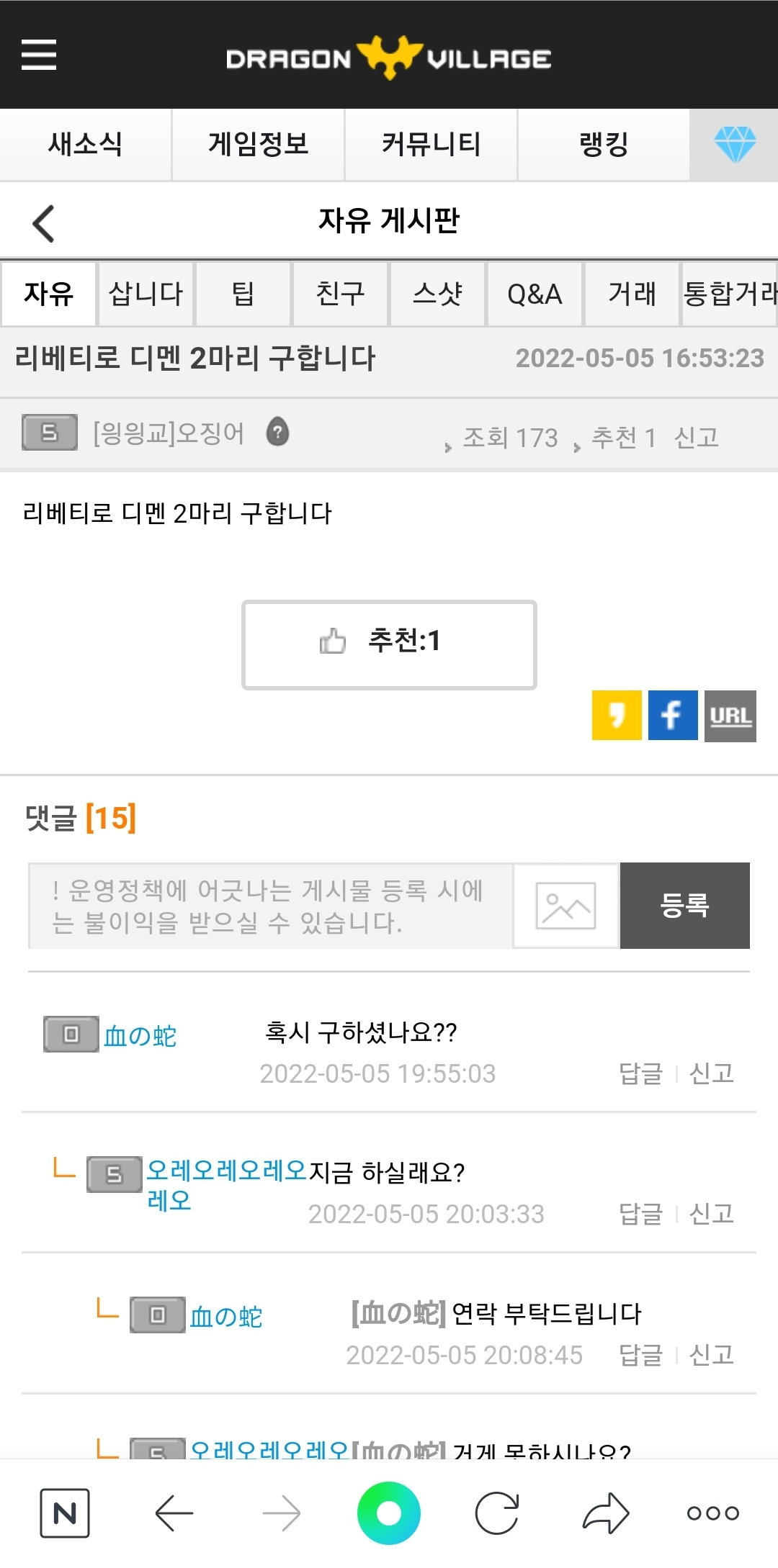Switch to the 새소식 menu tab
This screenshot has height=1568, width=778.
(85, 144)
